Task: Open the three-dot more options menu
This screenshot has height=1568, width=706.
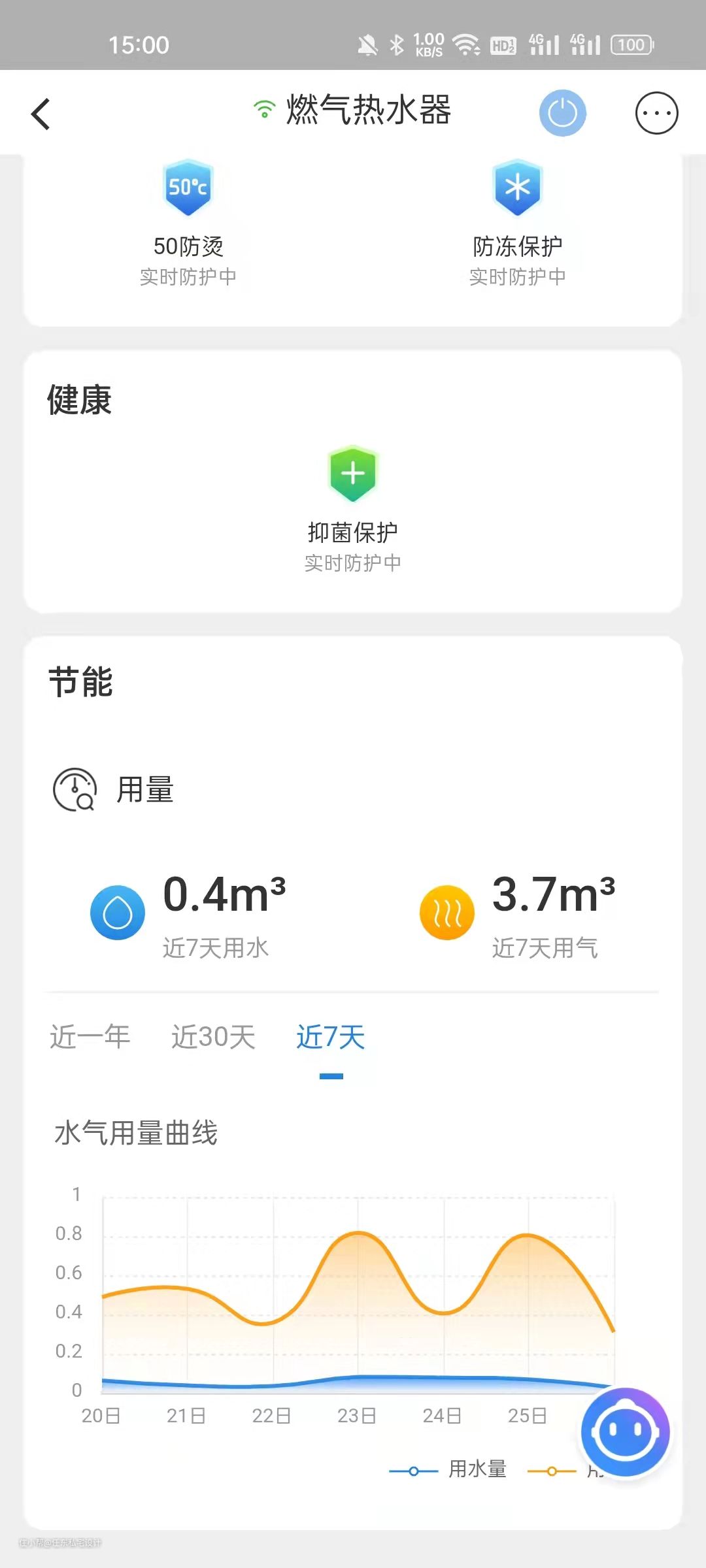Action: tap(656, 113)
